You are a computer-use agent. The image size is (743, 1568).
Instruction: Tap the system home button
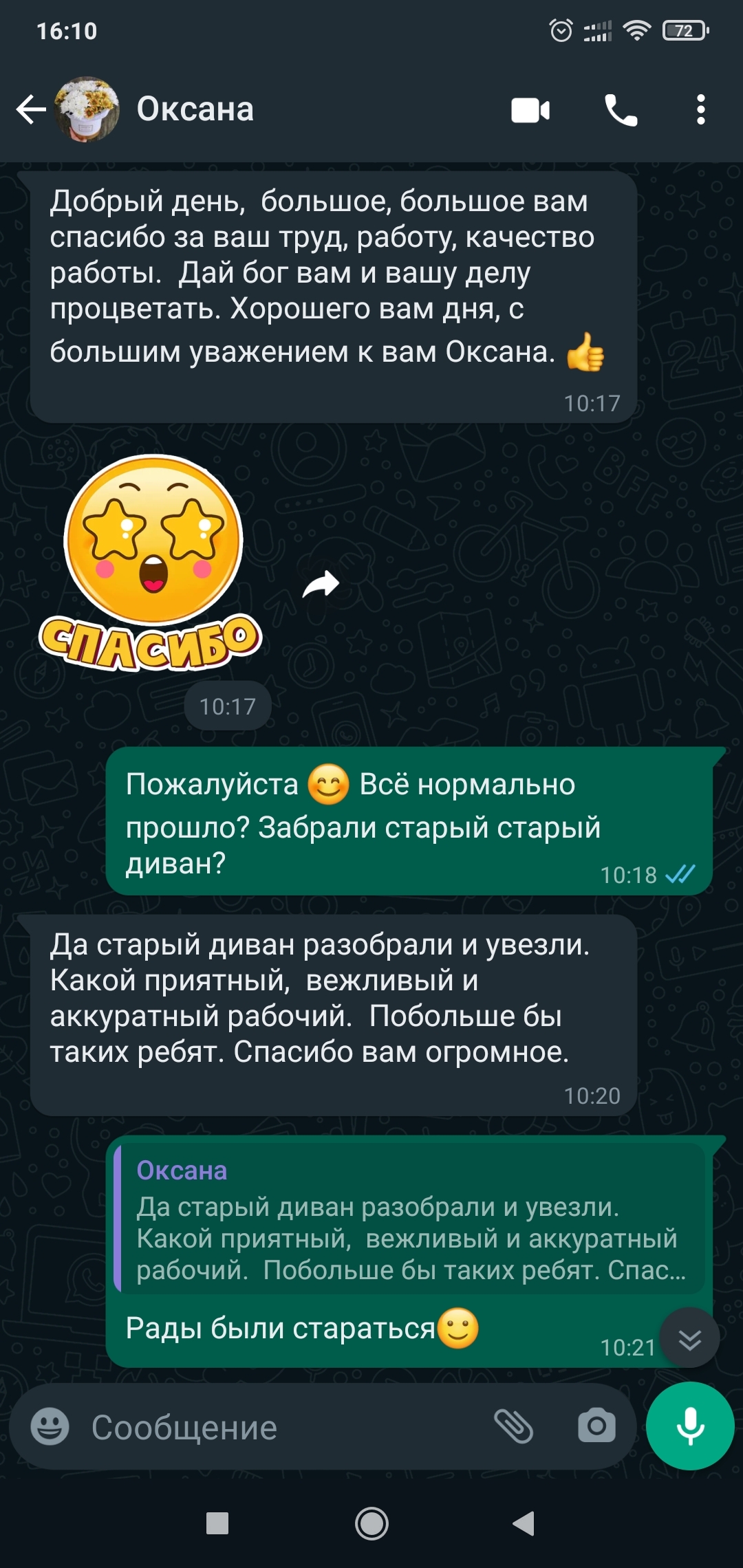[371, 1523]
